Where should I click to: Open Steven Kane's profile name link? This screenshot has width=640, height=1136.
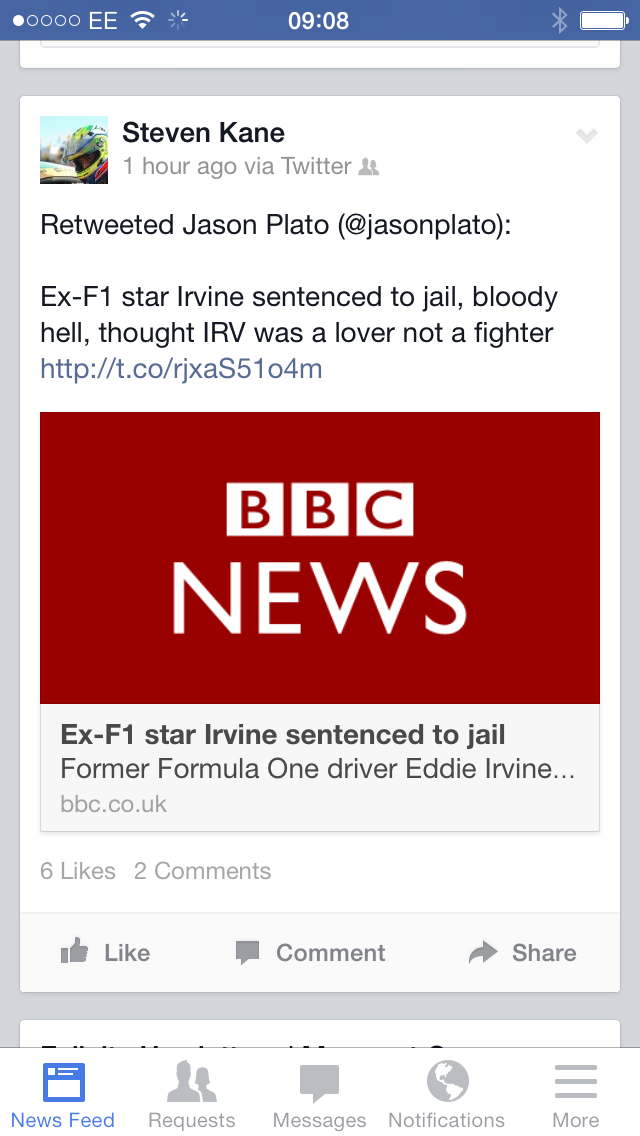[x=203, y=133]
